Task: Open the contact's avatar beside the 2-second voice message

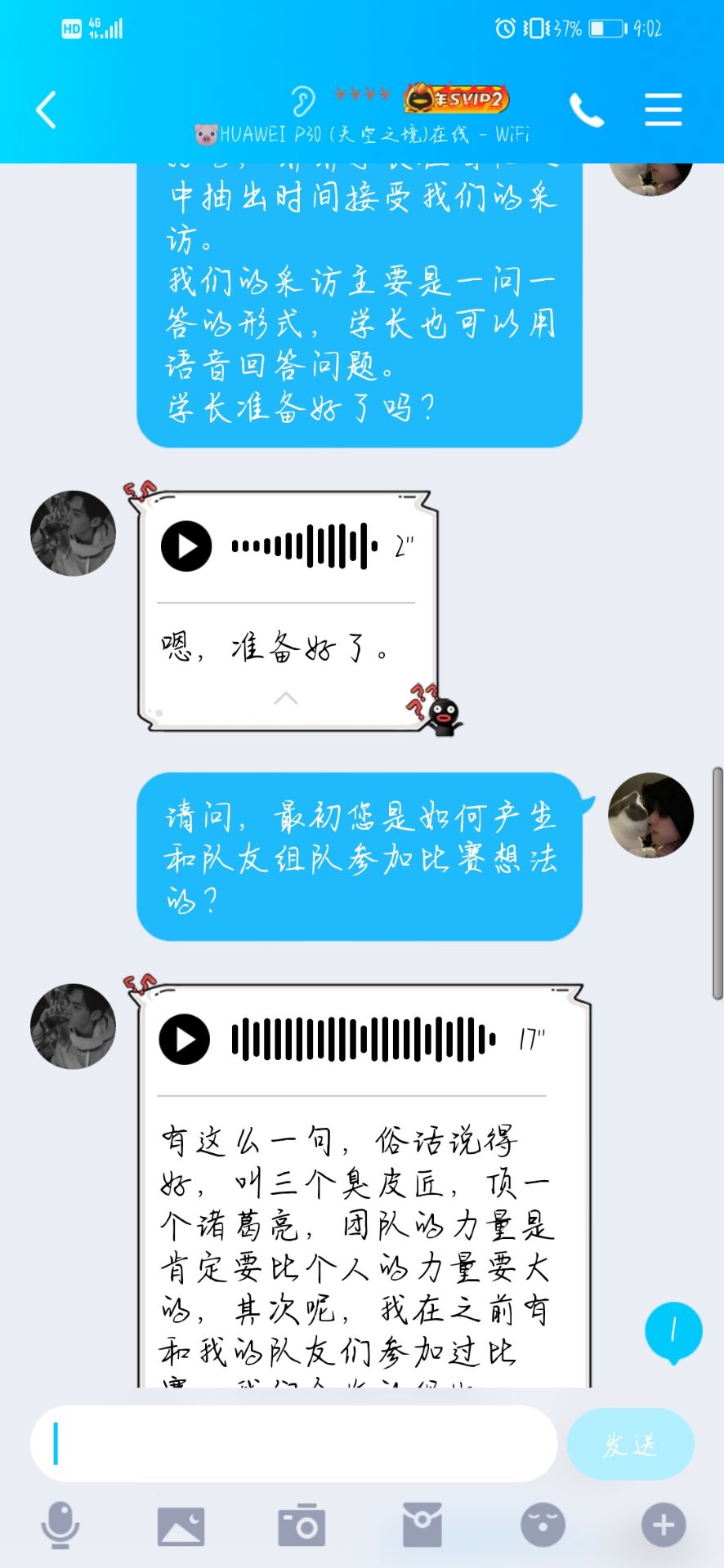Action: pos(74,533)
